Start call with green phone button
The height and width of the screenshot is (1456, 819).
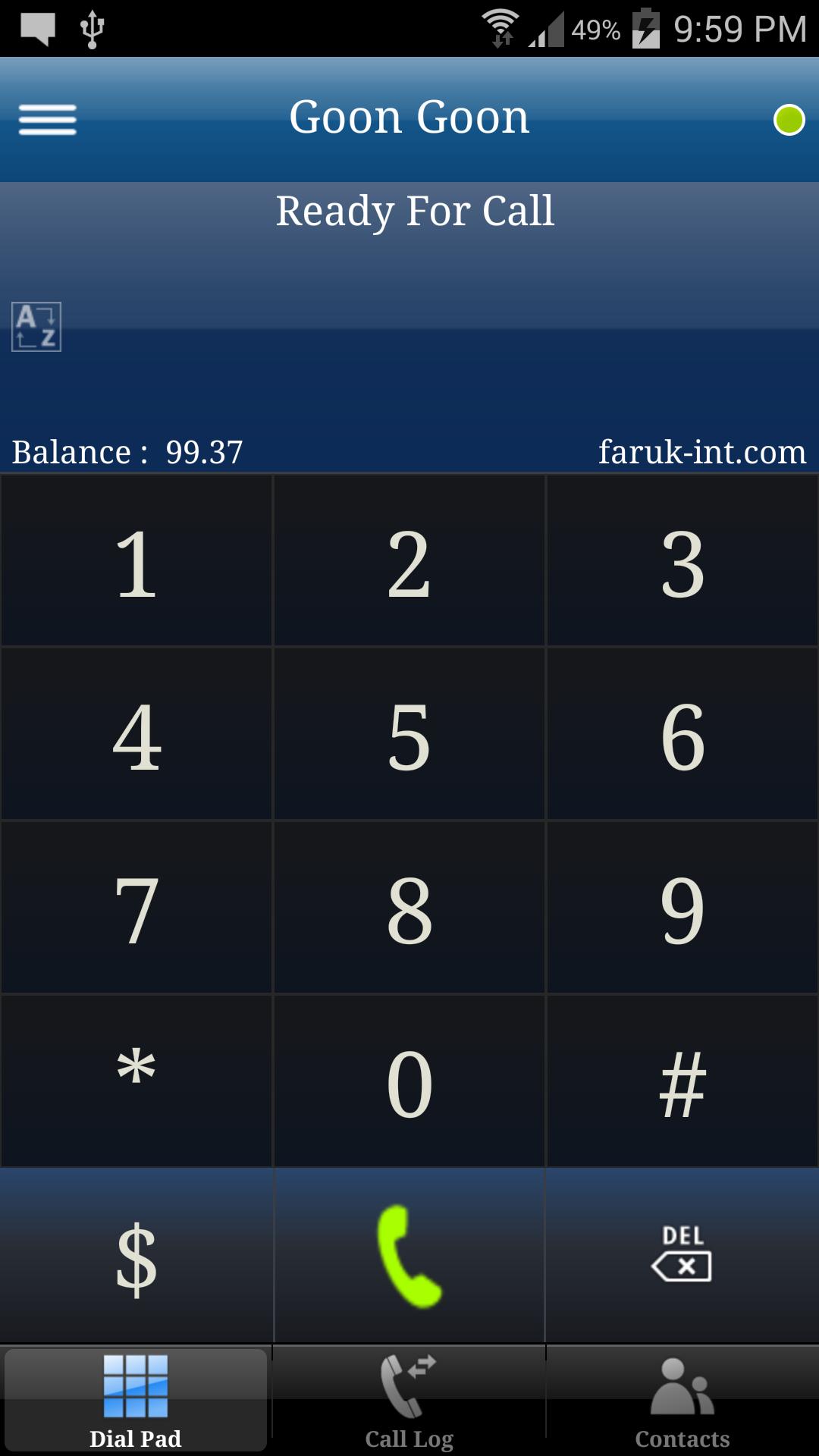point(409,1256)
